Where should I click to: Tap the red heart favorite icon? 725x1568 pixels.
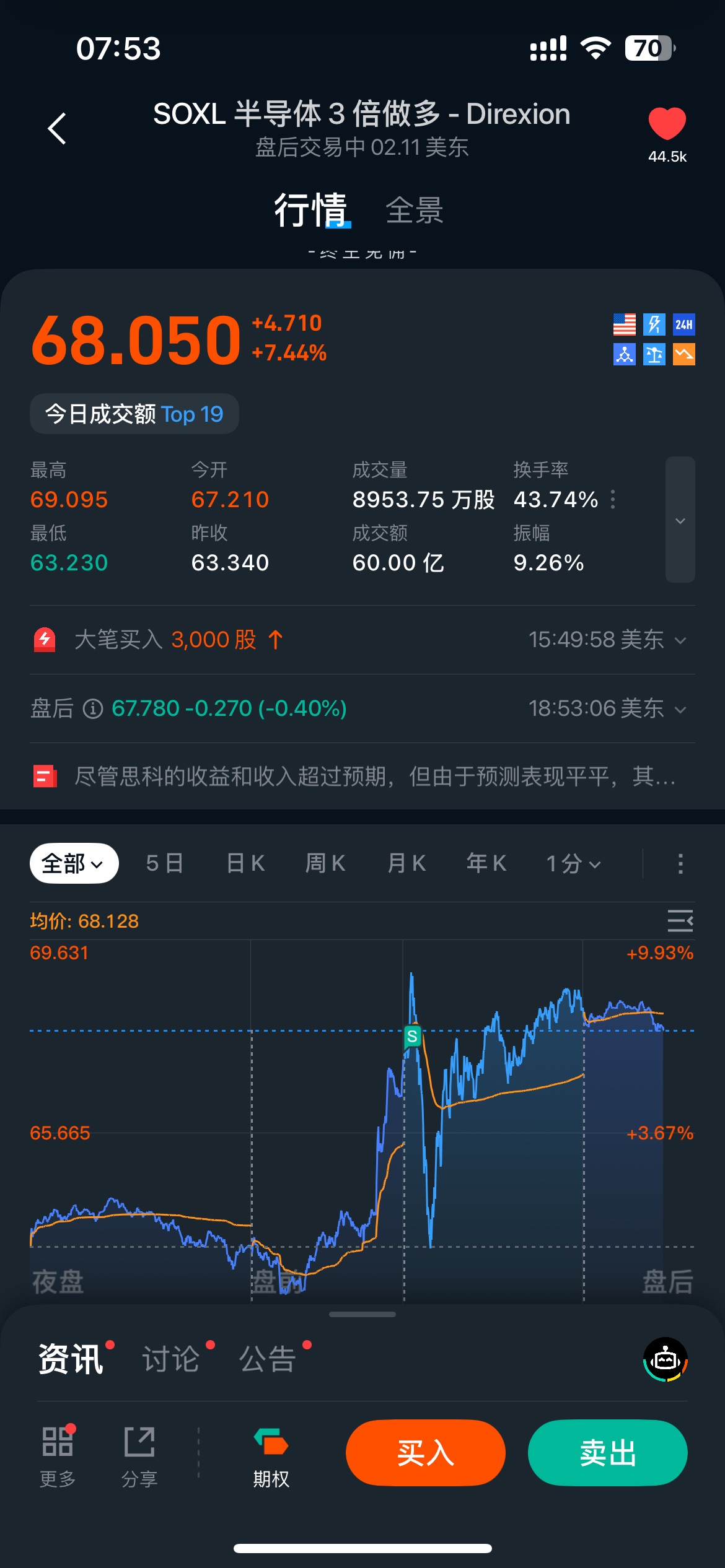click(x=667, y=124)
